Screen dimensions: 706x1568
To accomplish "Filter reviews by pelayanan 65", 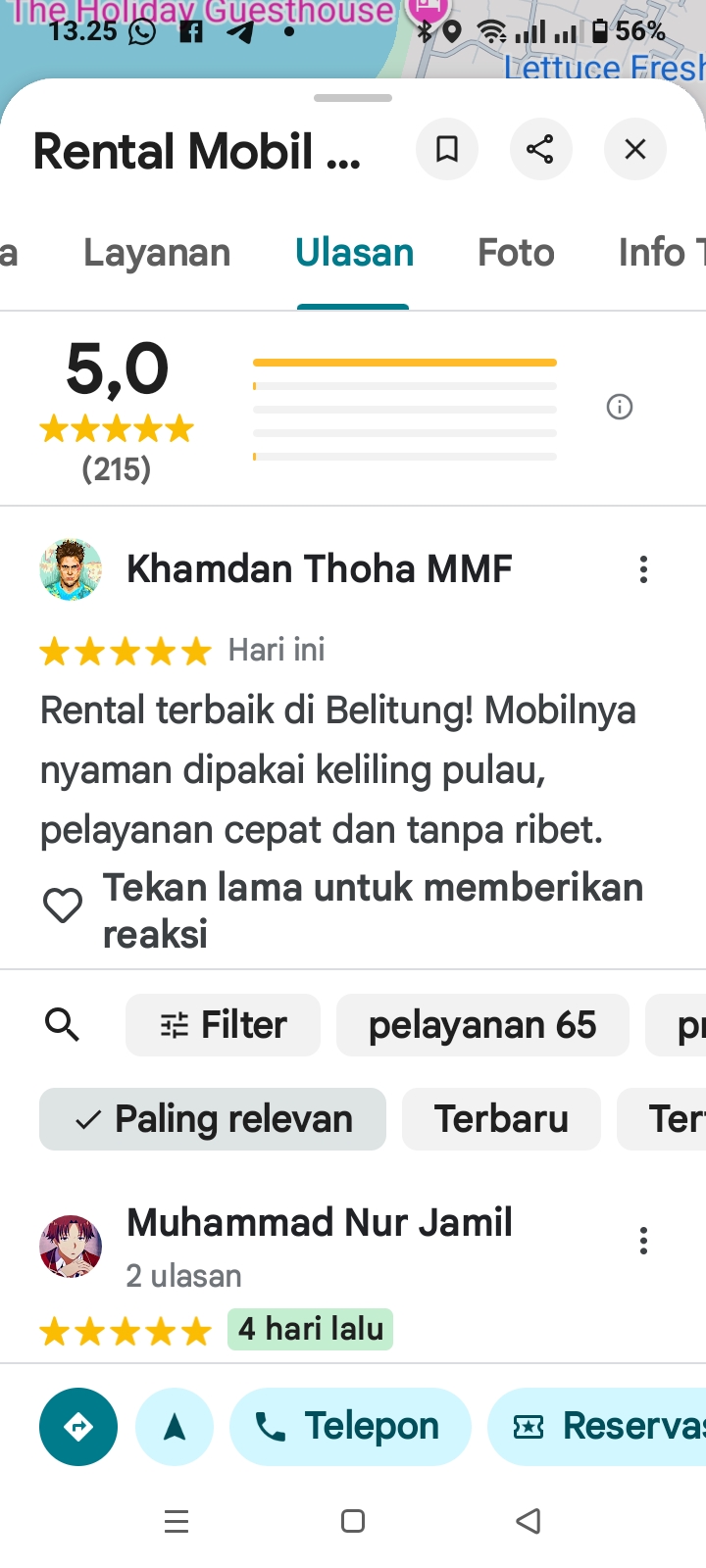I will click(482, 1025).
